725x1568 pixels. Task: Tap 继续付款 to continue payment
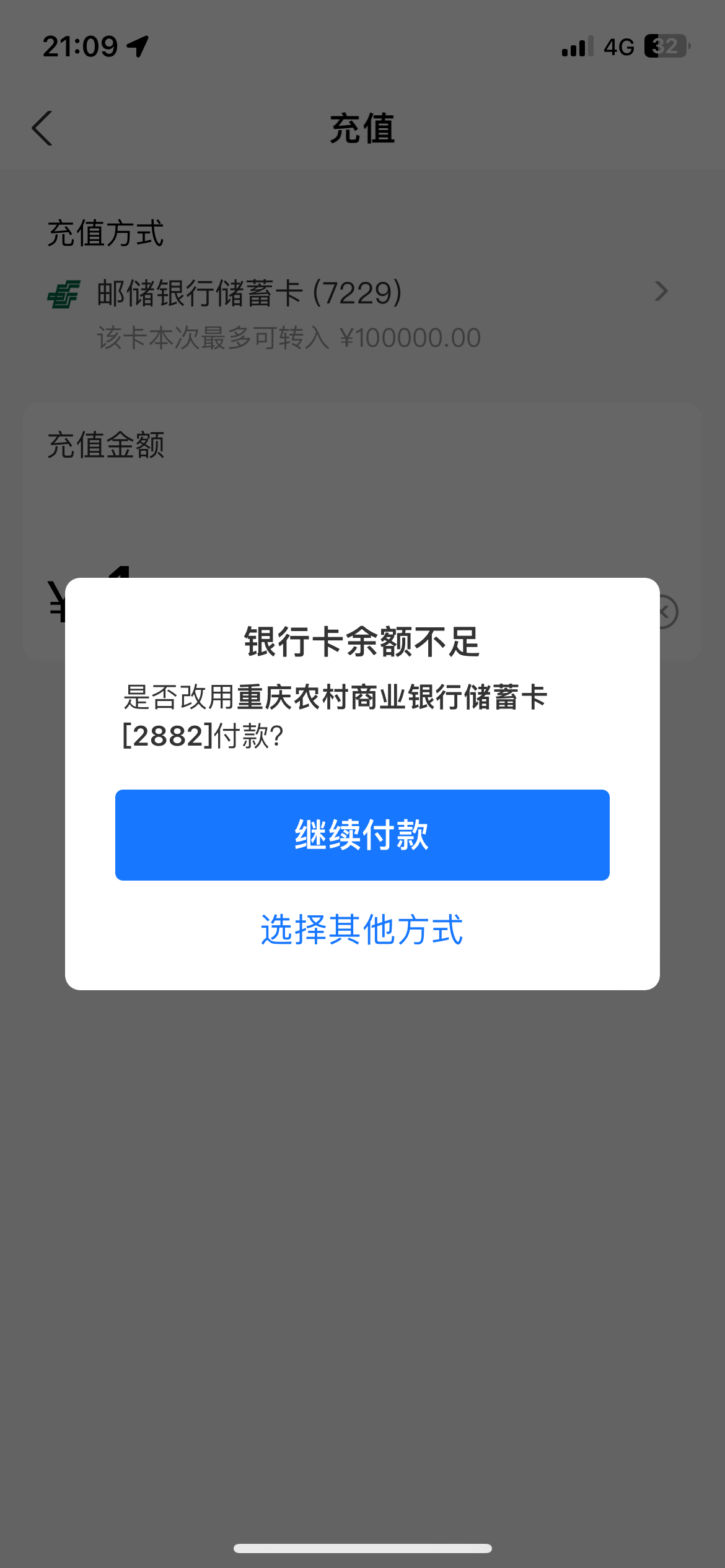pos(362,834)
